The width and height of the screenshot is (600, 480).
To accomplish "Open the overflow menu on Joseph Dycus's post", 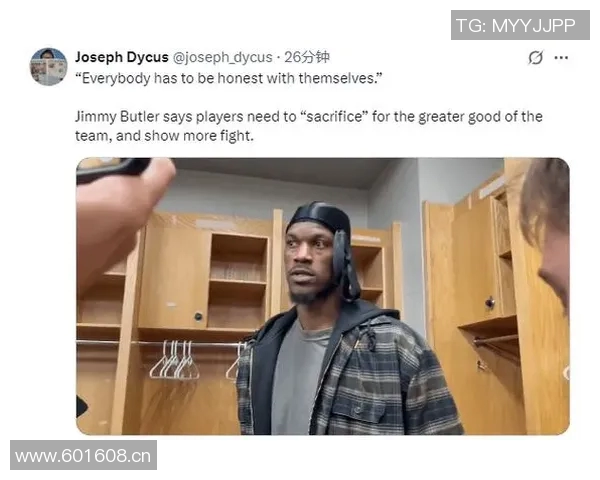I will coord(561,58).
